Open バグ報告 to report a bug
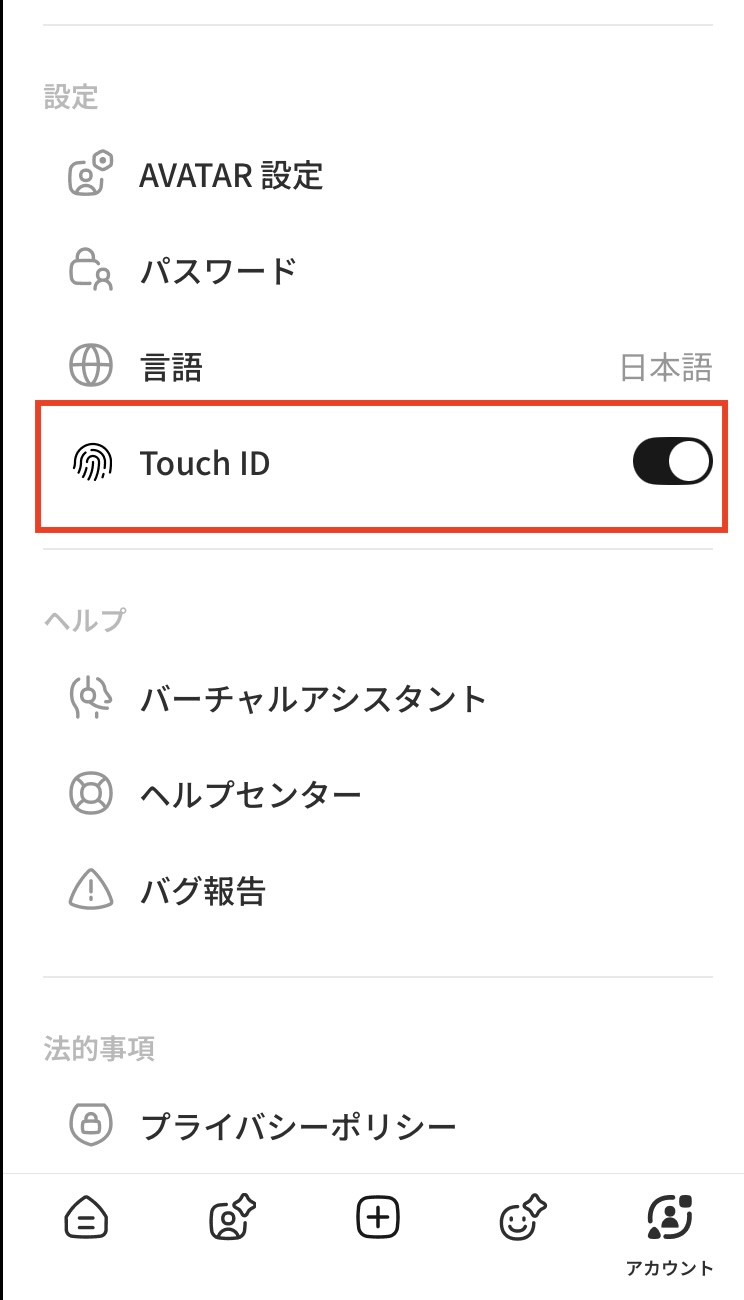 202,890
